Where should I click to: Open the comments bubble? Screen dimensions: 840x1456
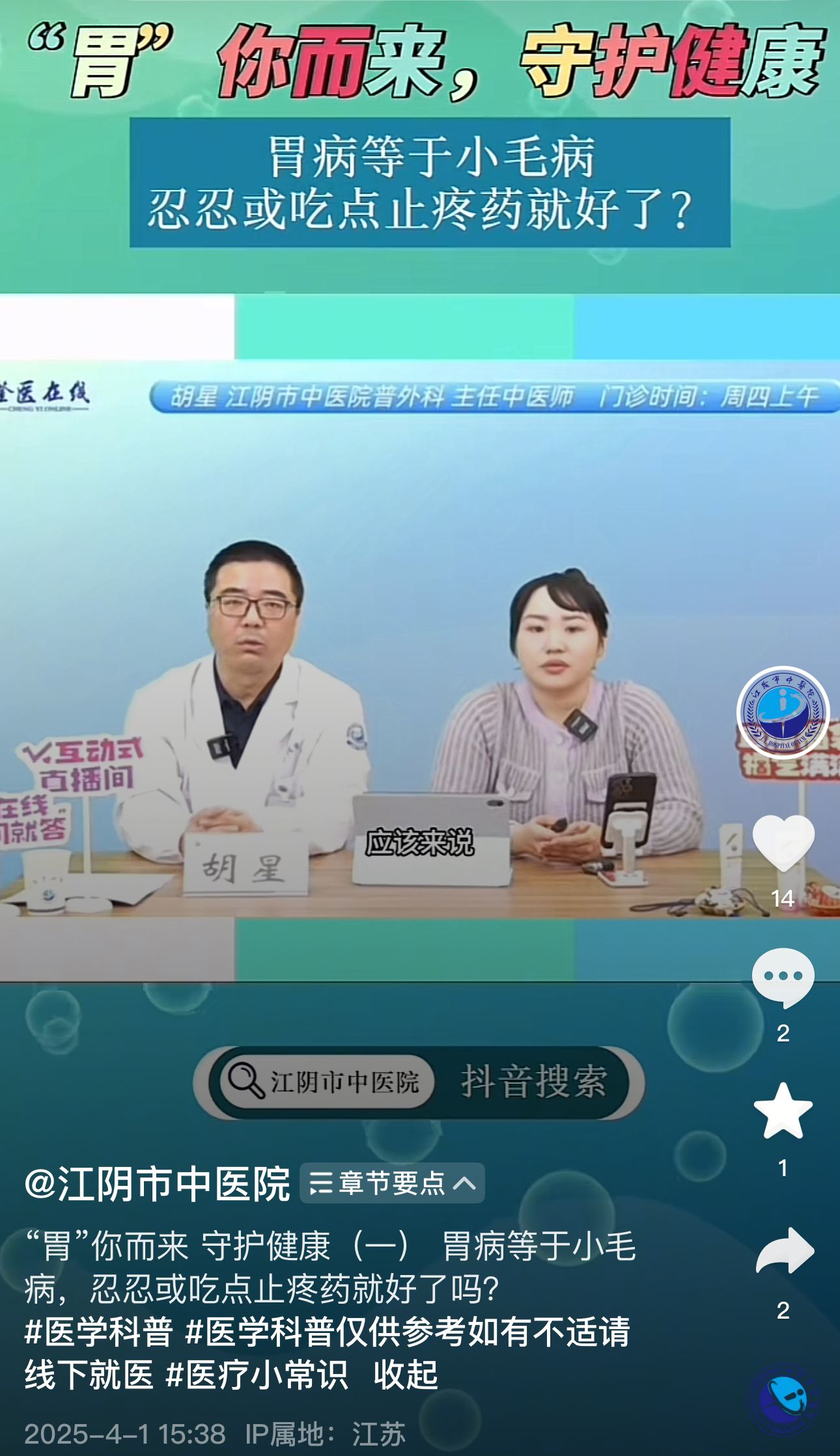783,977
